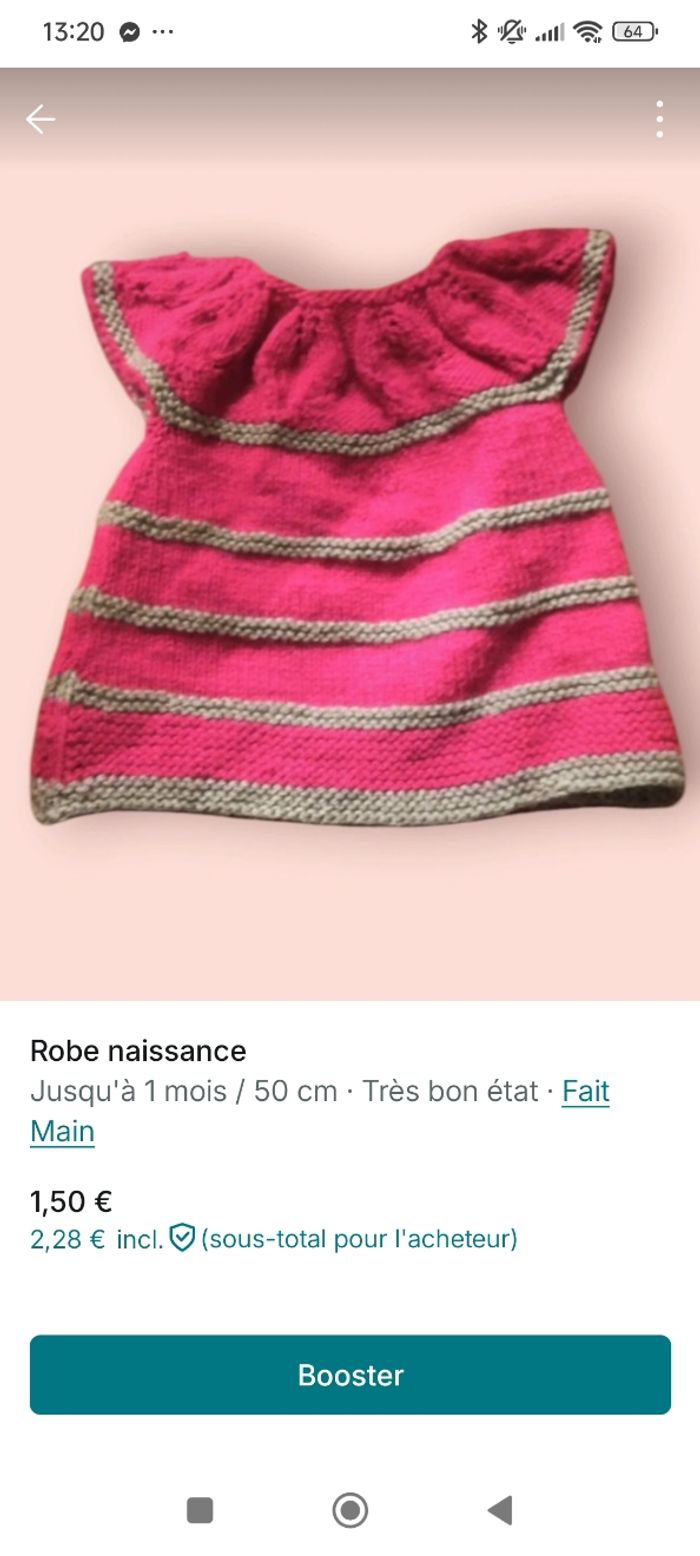Open the pink knitted dress photo
The width and height of the screenshot is (700, 1556).
350,530
